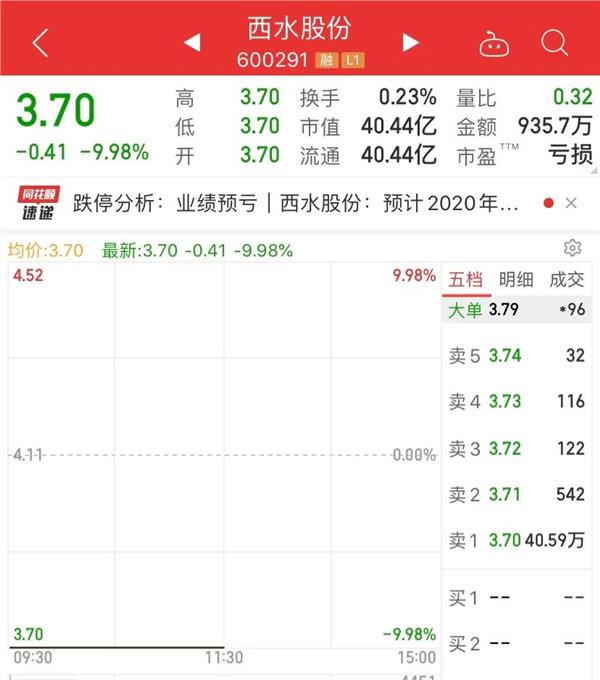Select the 卖1 order row
This screenshot has height=680, width=600.
[x=516, y=541]
